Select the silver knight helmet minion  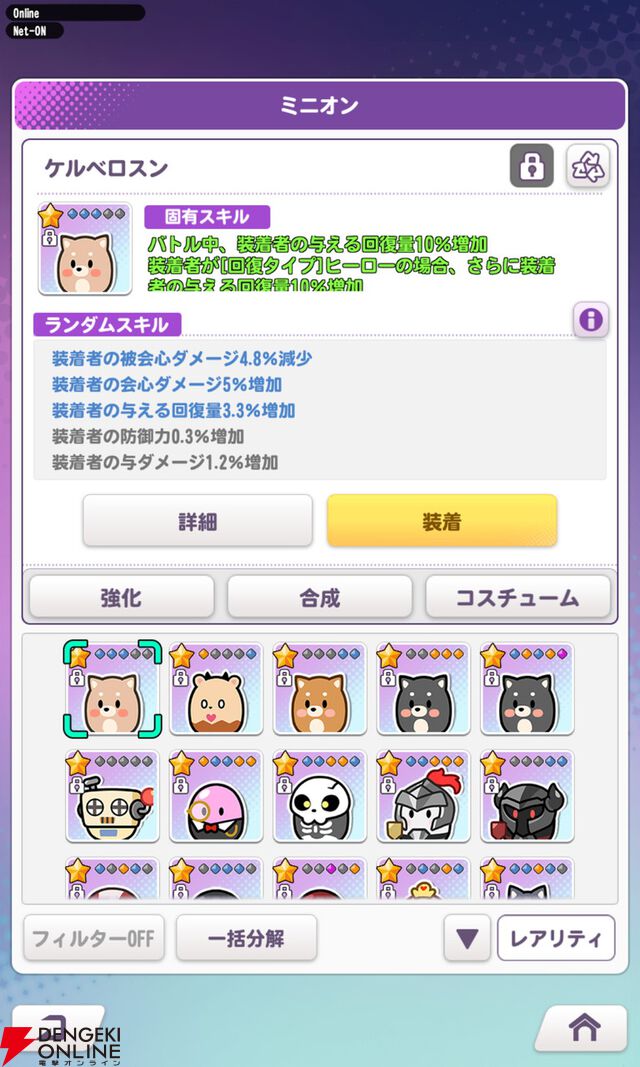(423, 797)
